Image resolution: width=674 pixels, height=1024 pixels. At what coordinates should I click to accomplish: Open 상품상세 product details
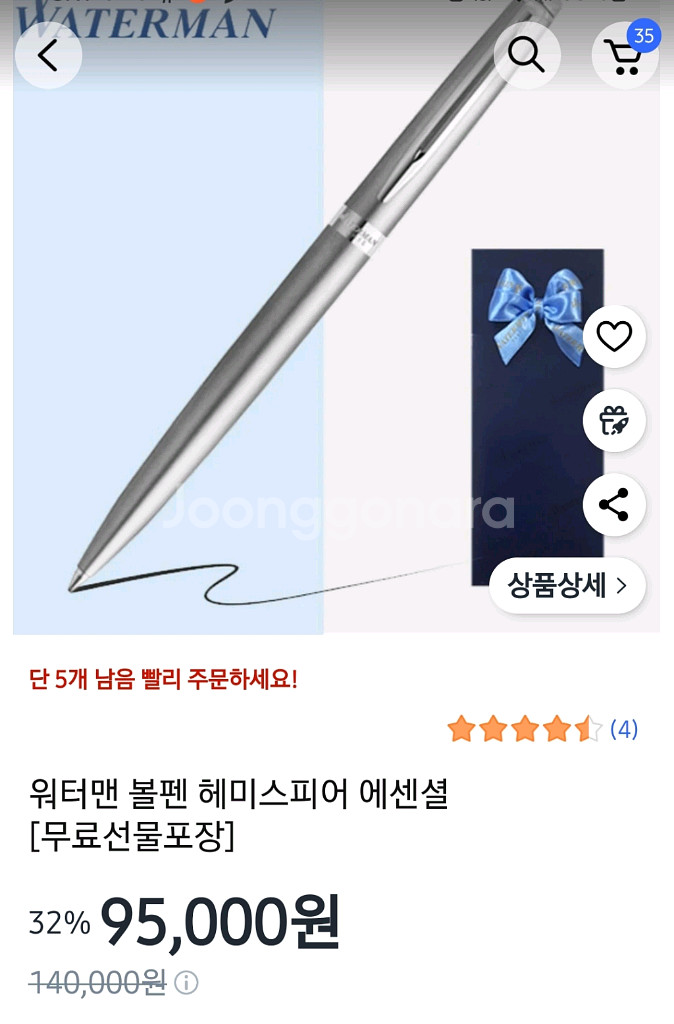(567, 585)
